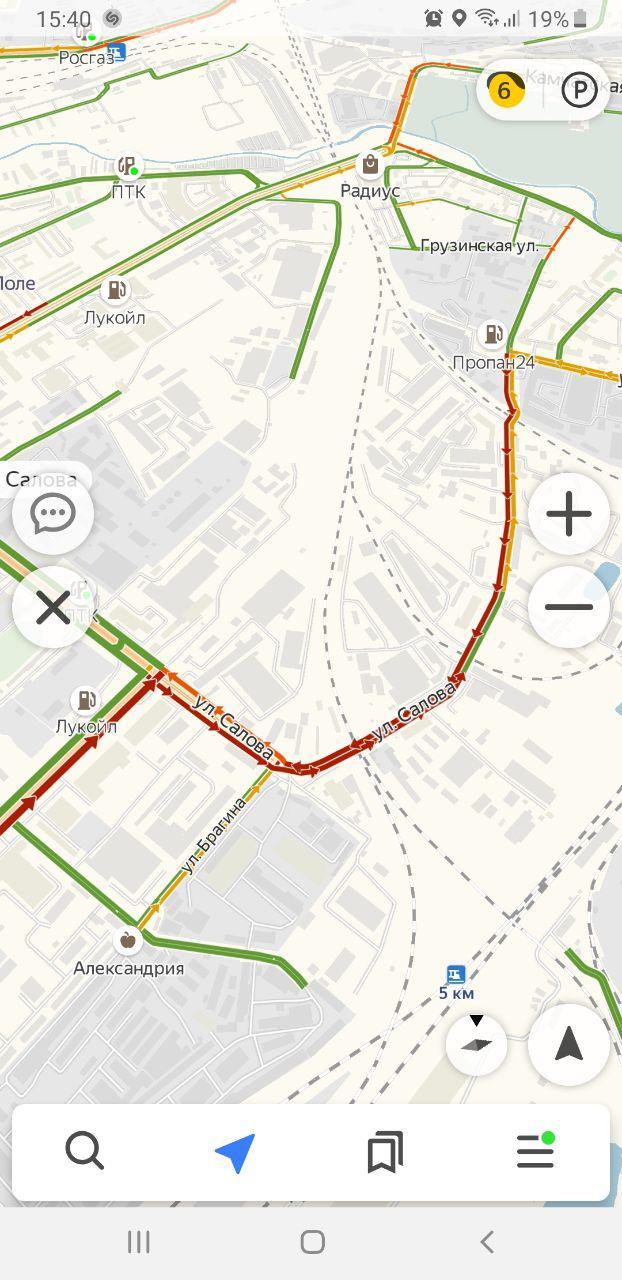The width and height of the screenshot is (622, 1280).
Task: Open saved bookmarks
Action: (x=385, y=1152)
